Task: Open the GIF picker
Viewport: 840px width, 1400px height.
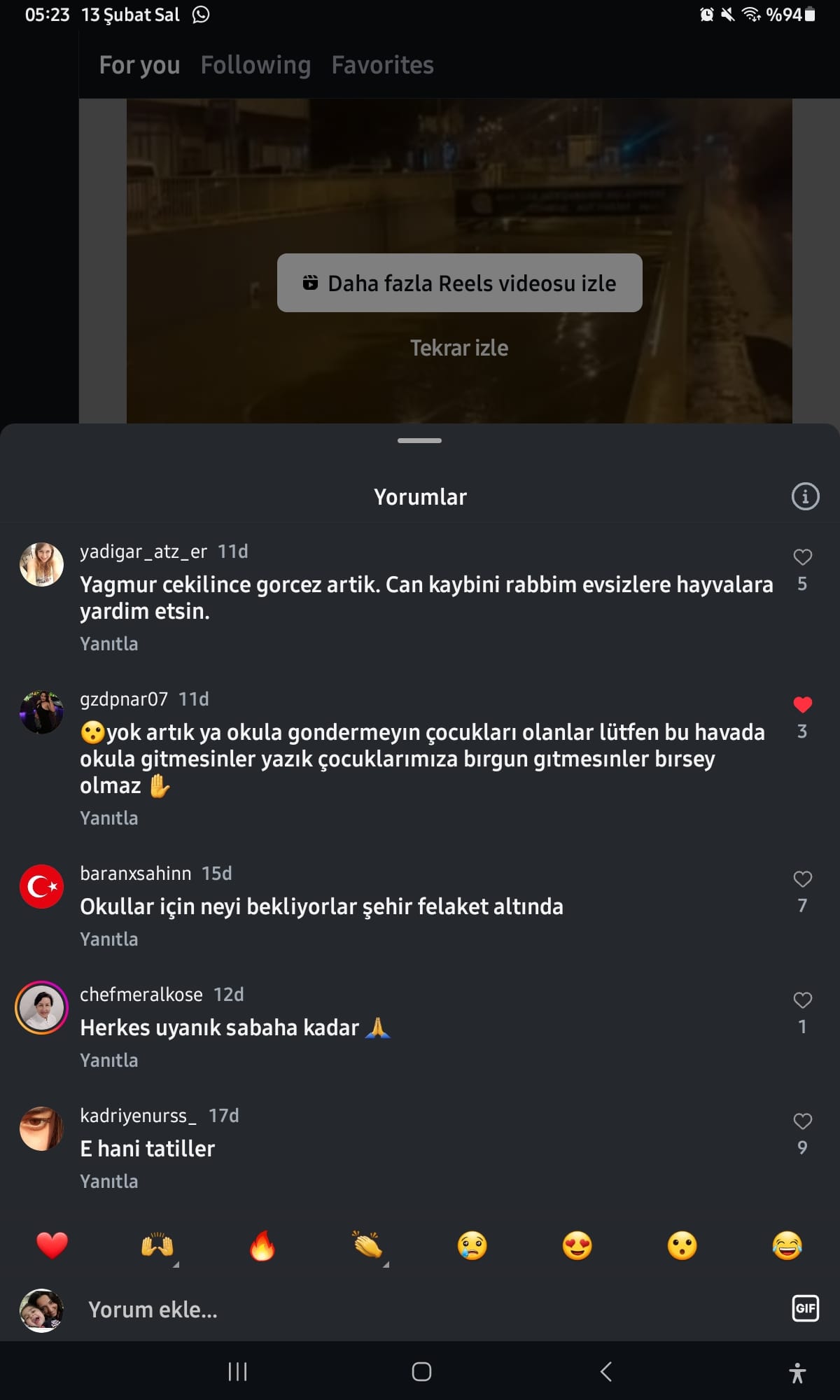Action: click(x=805, y=1308)
